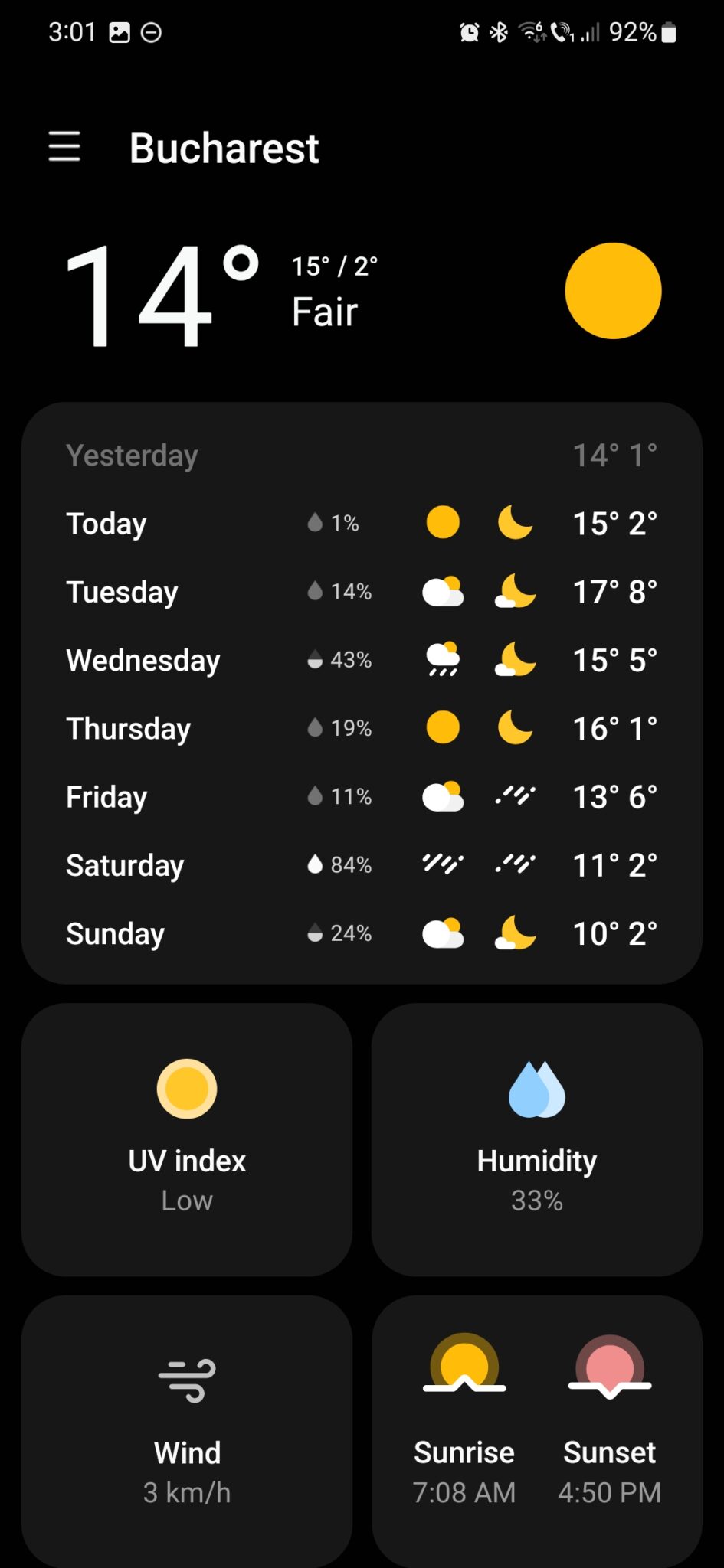Click the sun icon next to current temperature
Screen dimensions: 724x1568
(612, 291)
